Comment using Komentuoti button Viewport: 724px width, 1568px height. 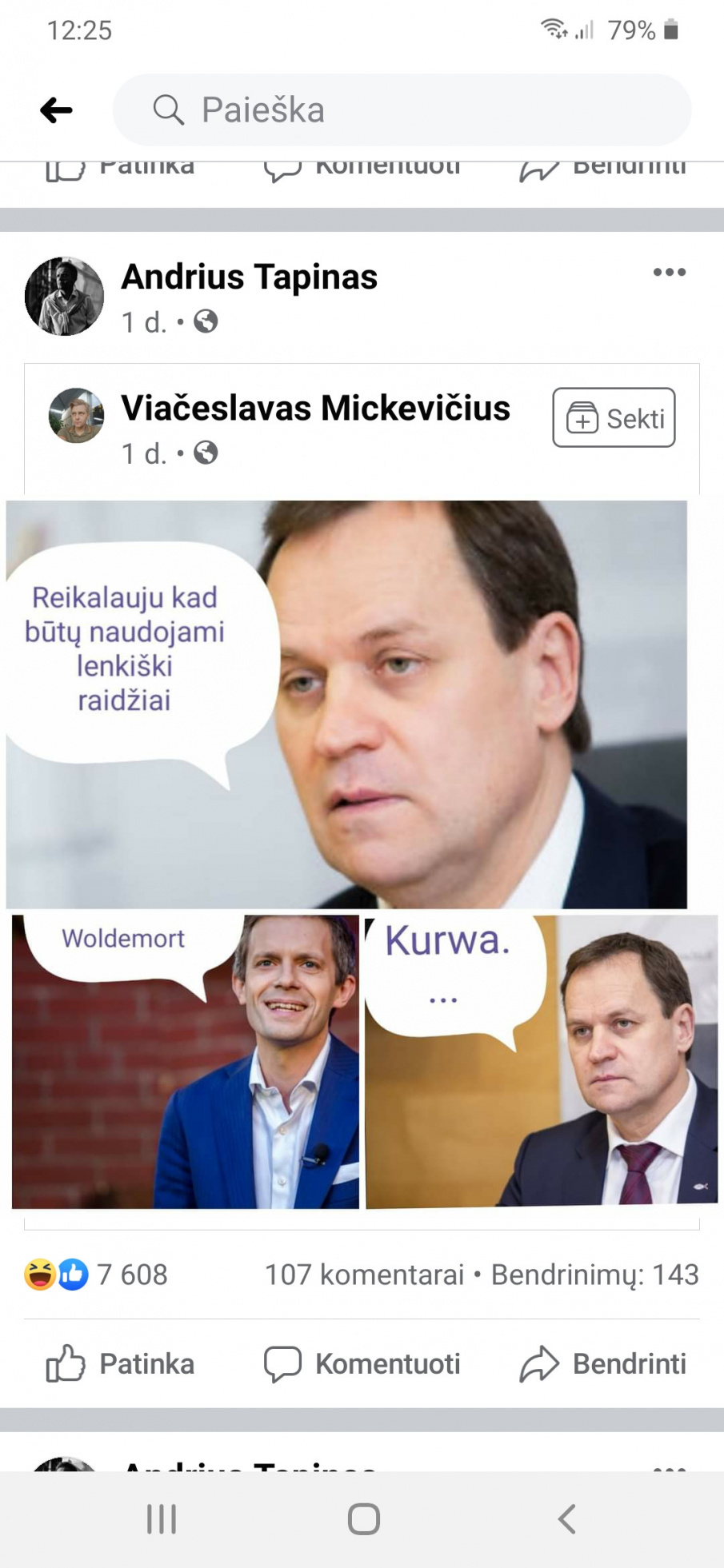click(x=362, y=1363)
